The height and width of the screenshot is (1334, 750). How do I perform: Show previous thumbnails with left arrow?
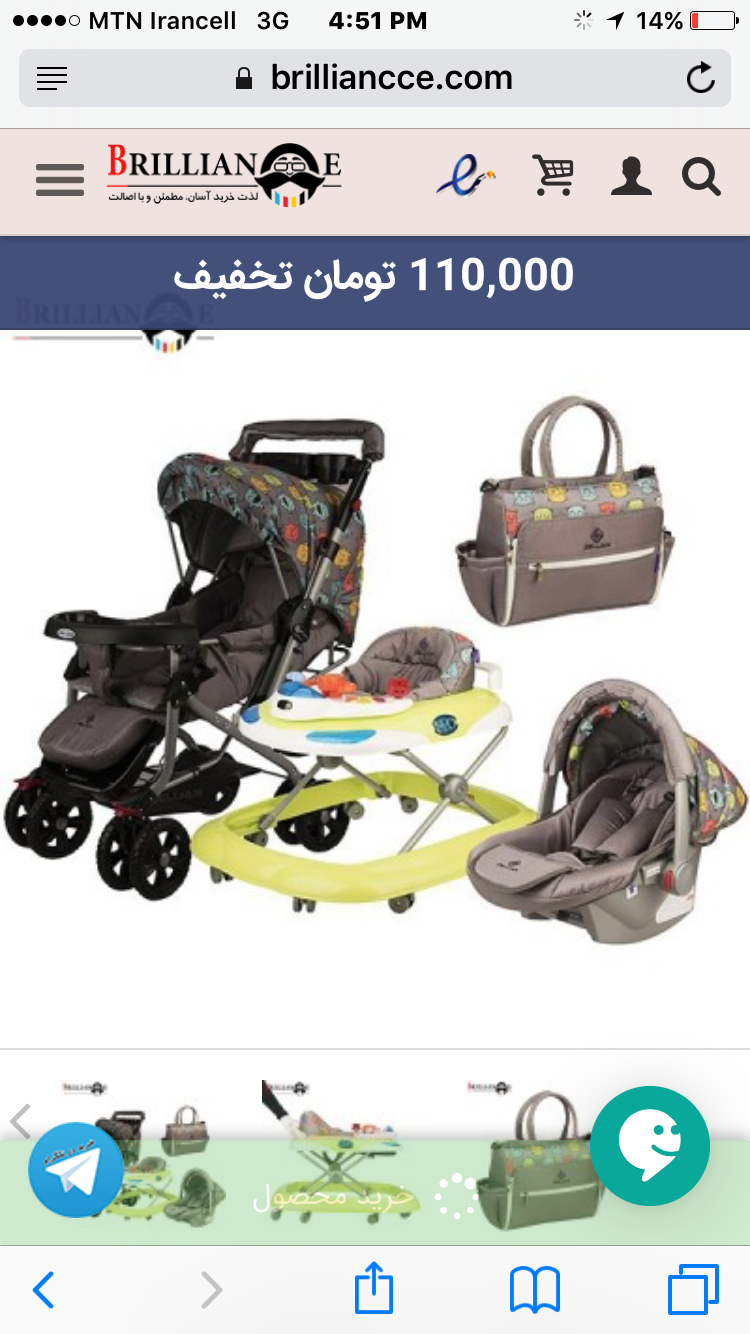point(20,1120)
